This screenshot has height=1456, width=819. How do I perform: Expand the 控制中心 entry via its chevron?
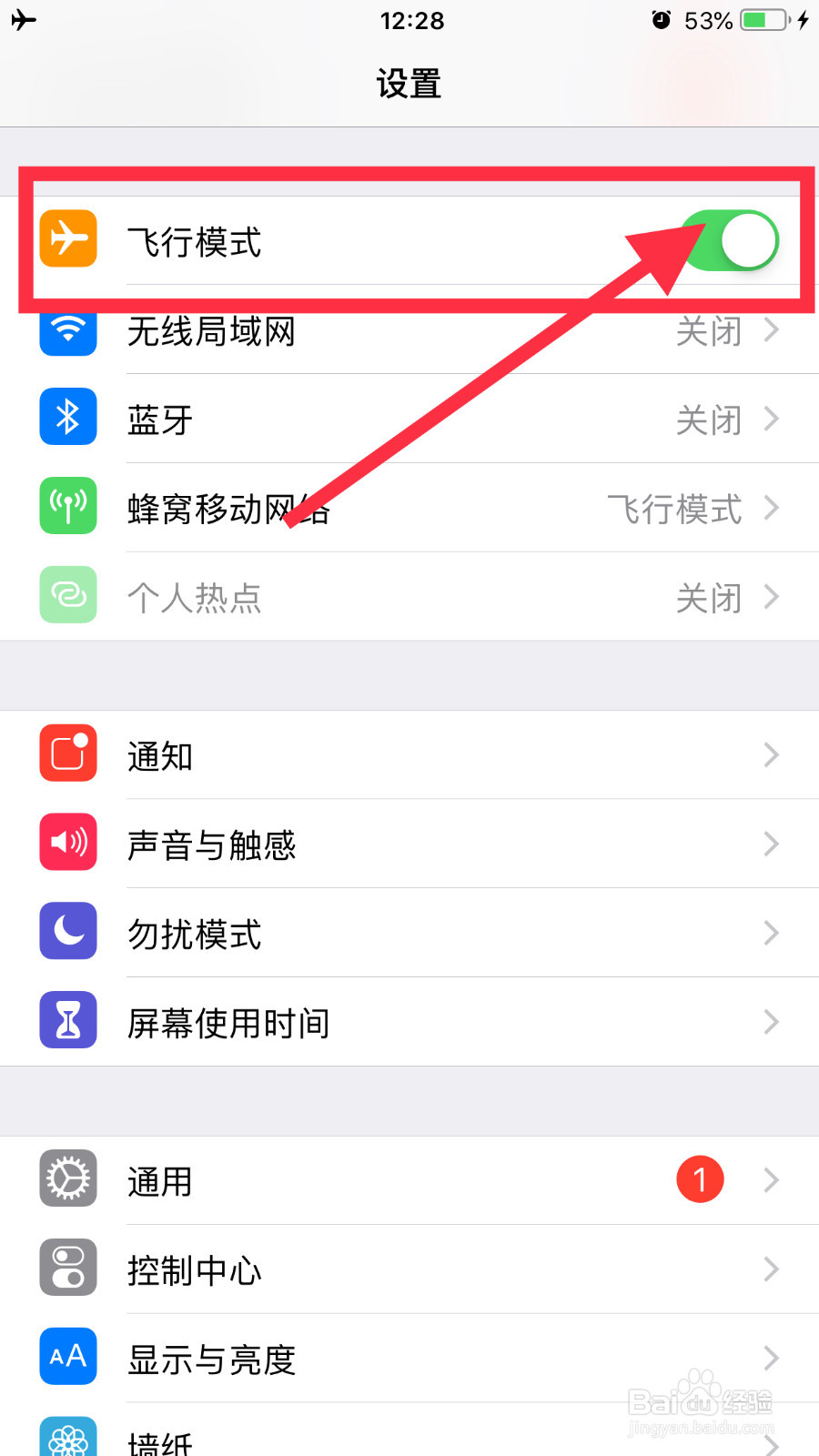772,1269
